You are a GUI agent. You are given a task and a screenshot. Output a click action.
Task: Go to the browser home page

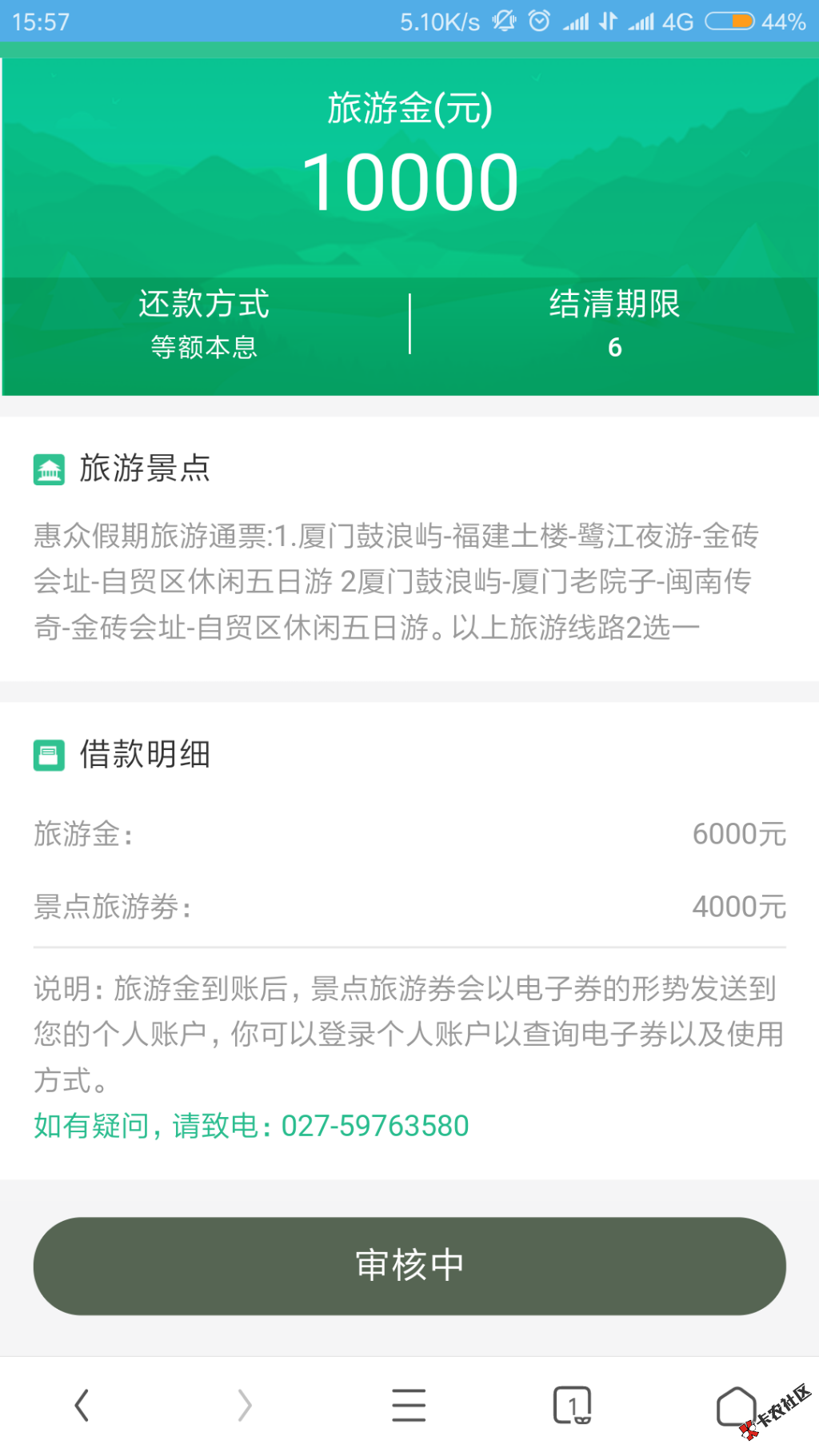[736, 1406]
